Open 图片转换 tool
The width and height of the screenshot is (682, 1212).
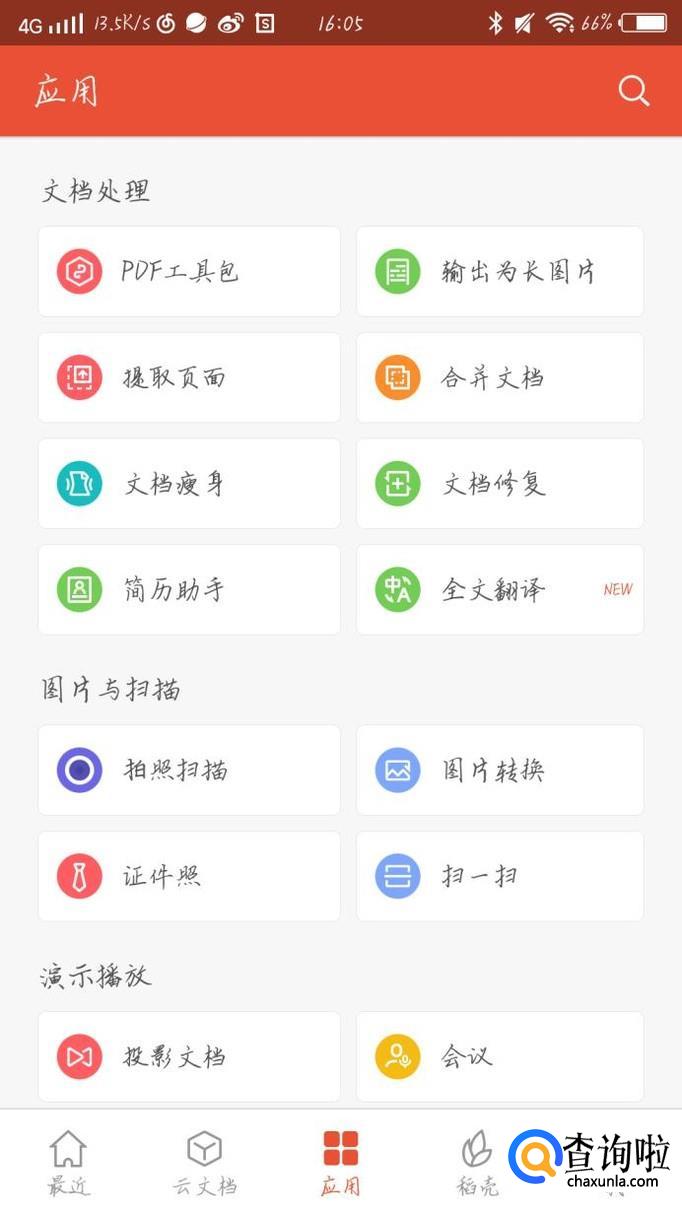pos(500,770)
